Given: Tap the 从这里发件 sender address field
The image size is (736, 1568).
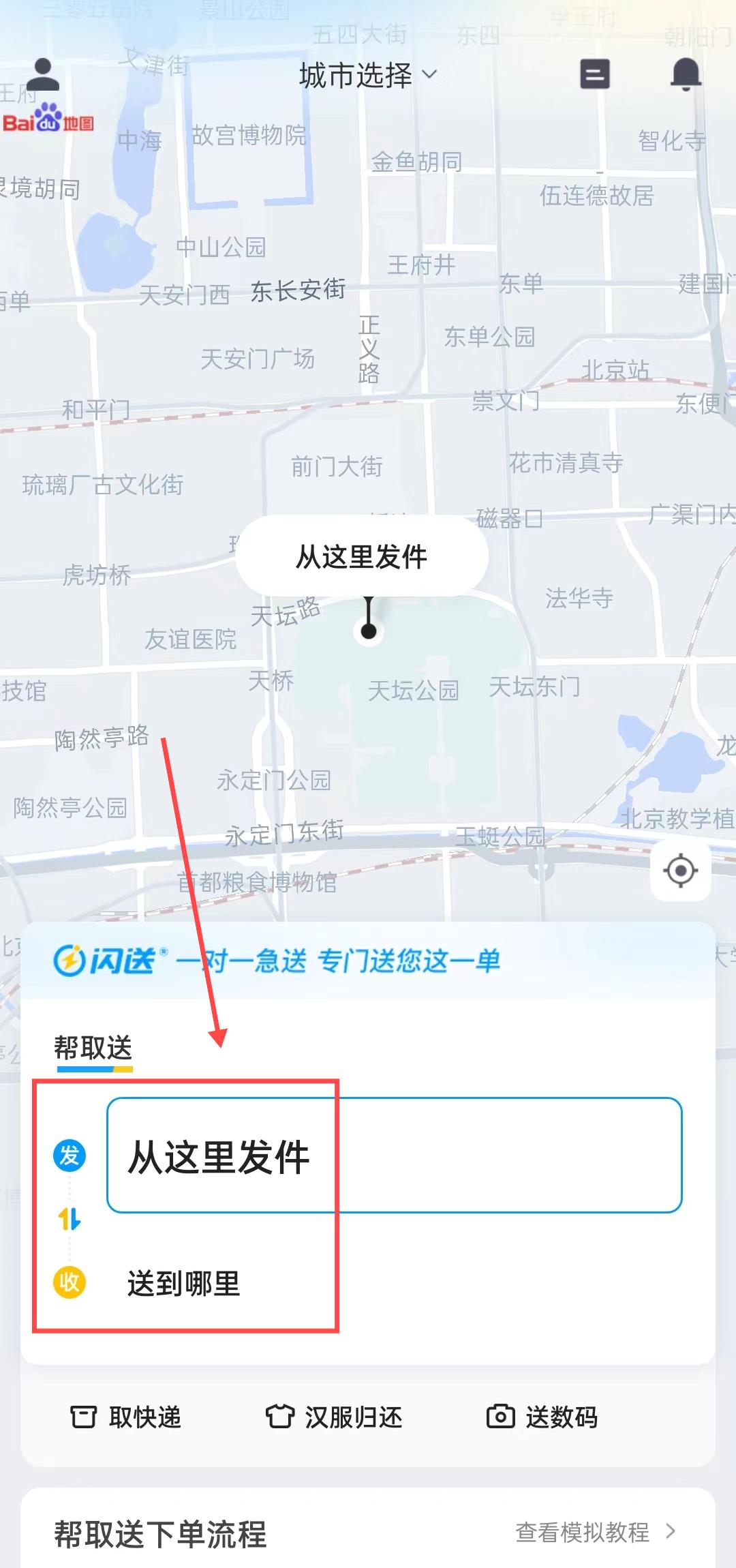Looking at the screenshot, I should tap(394, 1156).
